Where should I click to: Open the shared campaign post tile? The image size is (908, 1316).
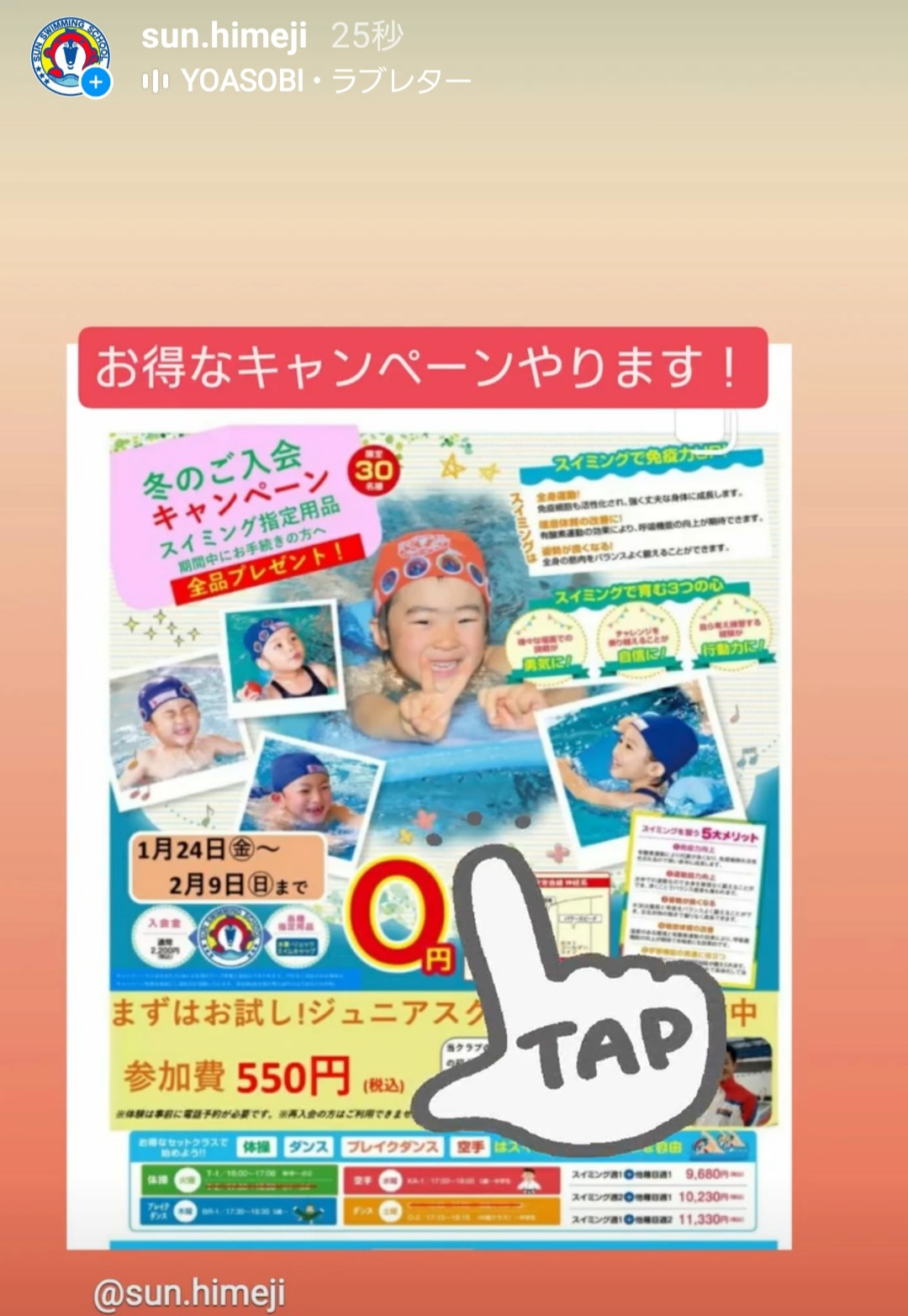[x=429, y=790]
